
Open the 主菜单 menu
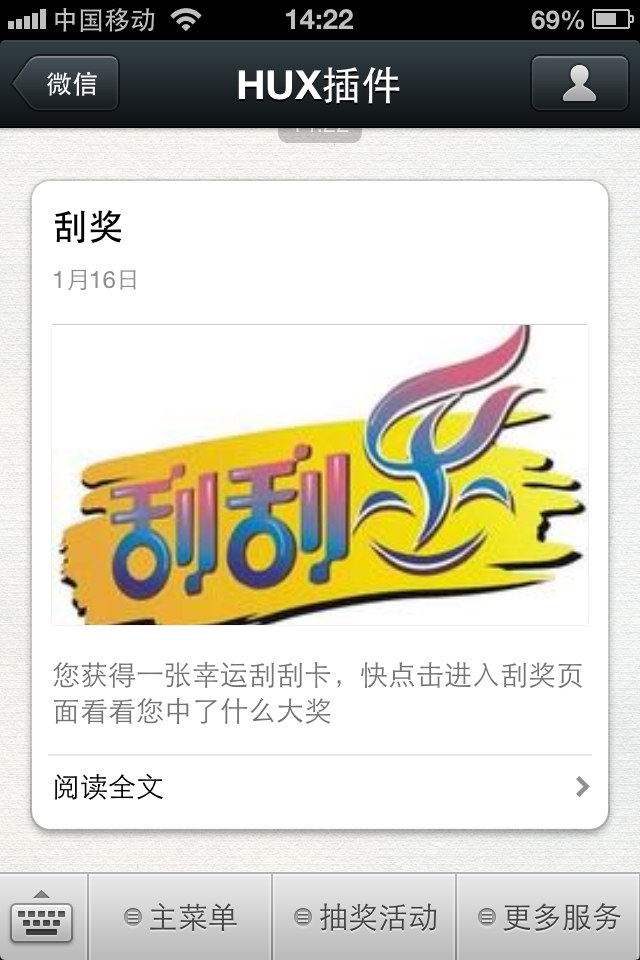click(181, 916)
